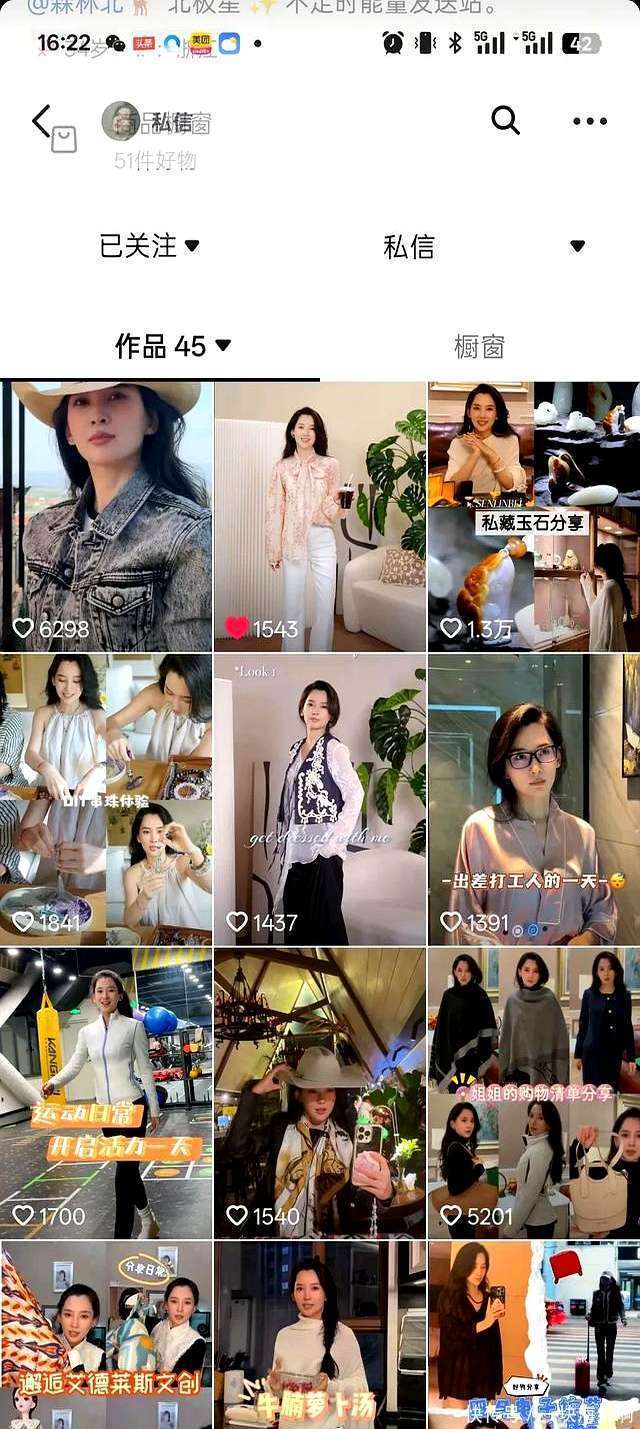Open the profile search icon
The width and height of the screenshot is (640, 1429).
(x=506, y=121)
